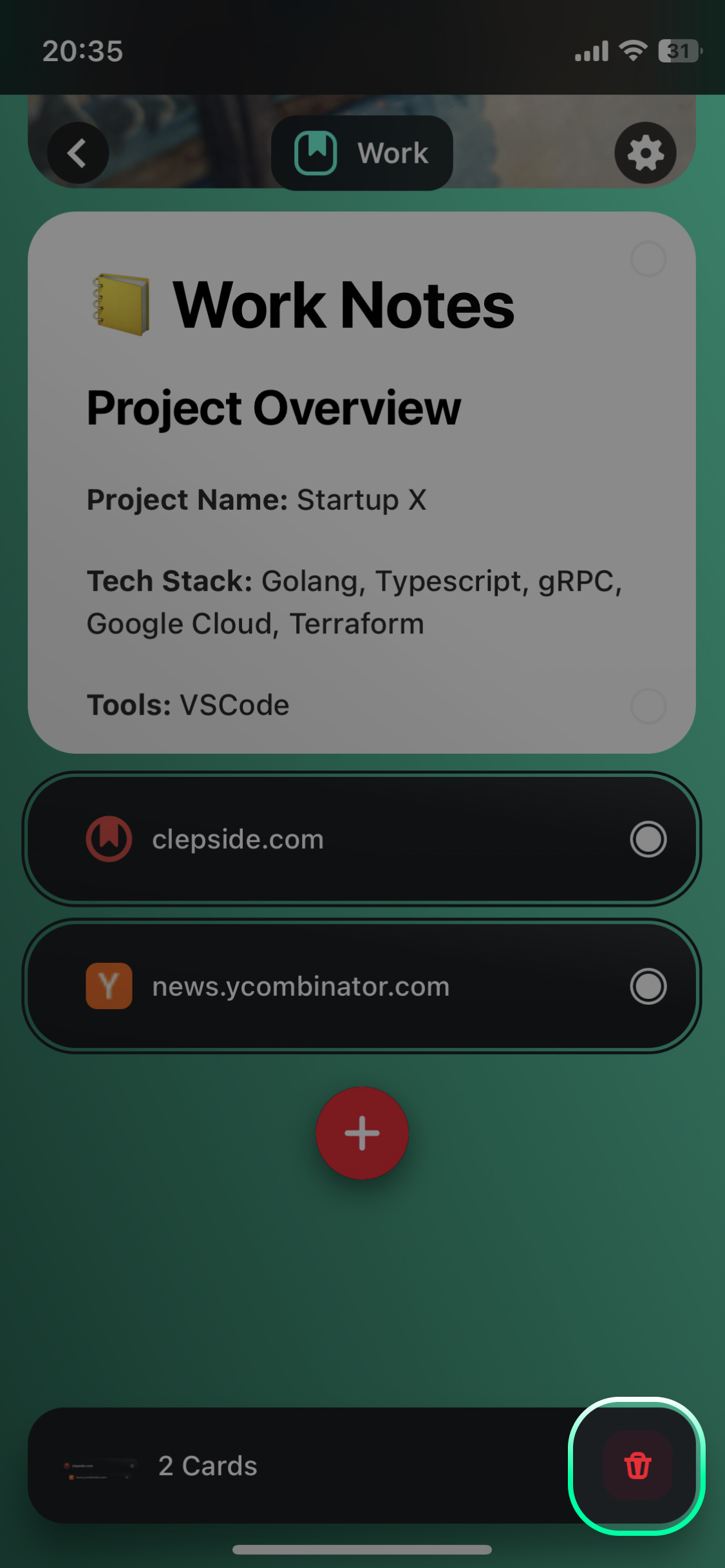Viewport: 725px width, 1568px height.
Task: Tap the Project Overview heading
Action: tap(274, 407)
